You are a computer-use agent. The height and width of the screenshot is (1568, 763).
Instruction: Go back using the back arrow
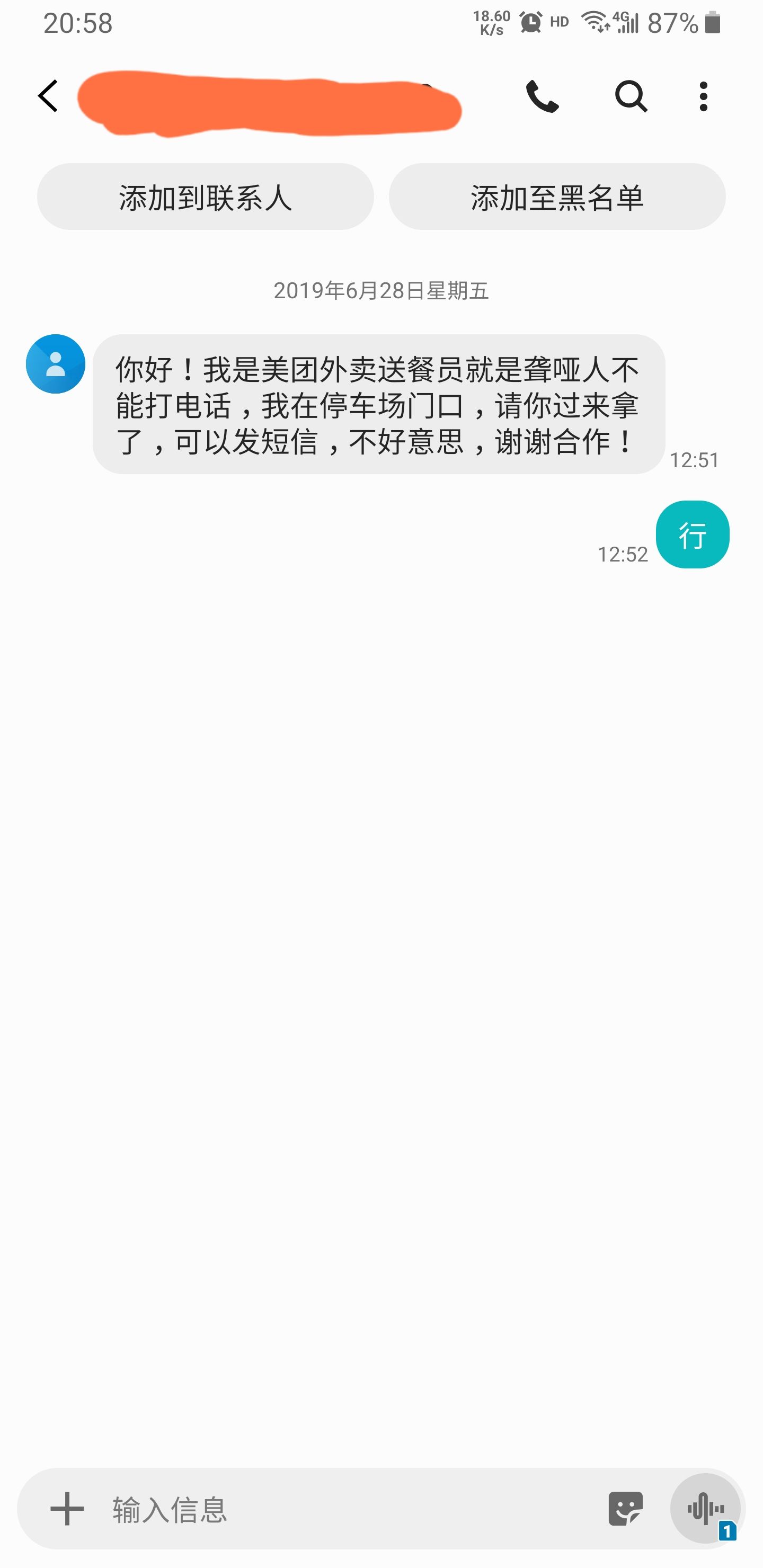point(48,96)
